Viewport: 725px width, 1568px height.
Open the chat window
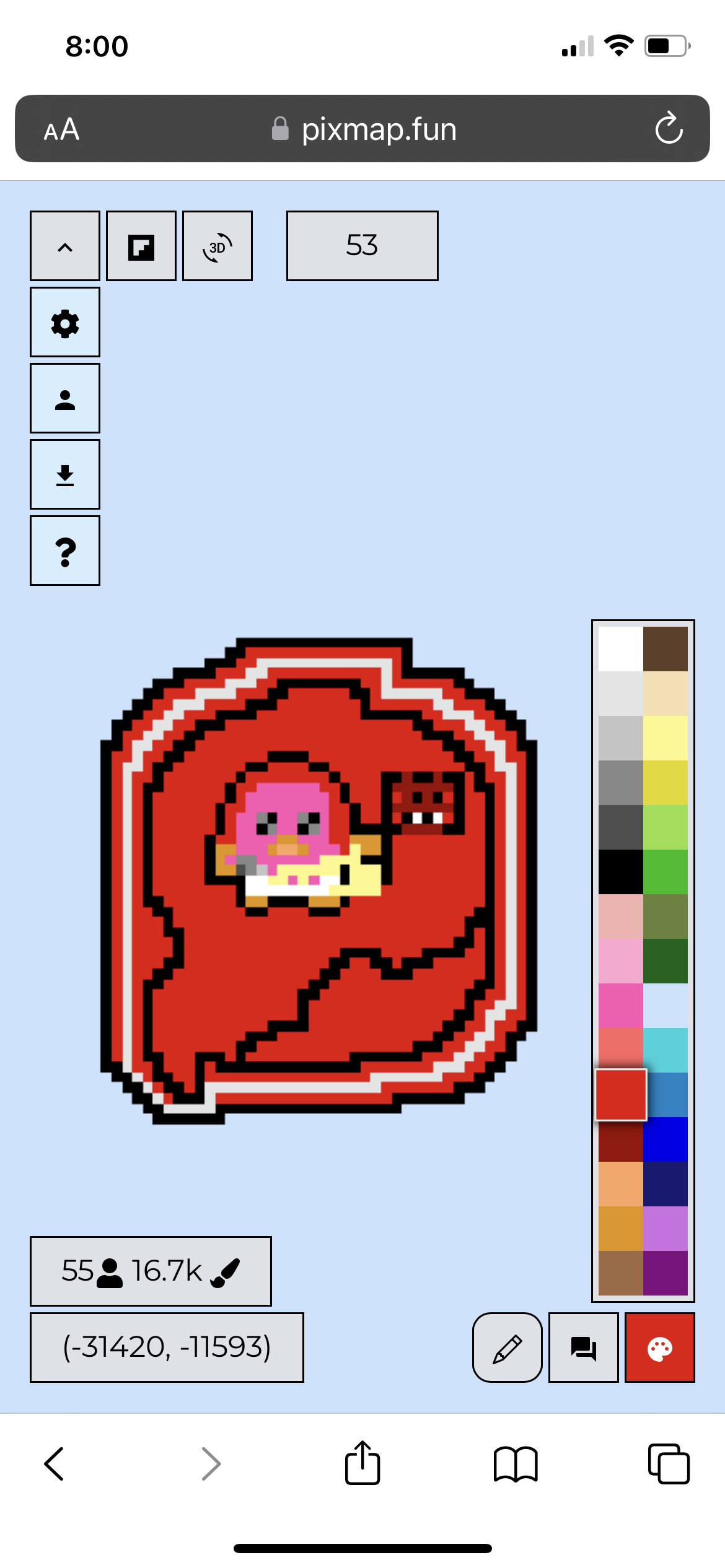tap(584, 1348)
